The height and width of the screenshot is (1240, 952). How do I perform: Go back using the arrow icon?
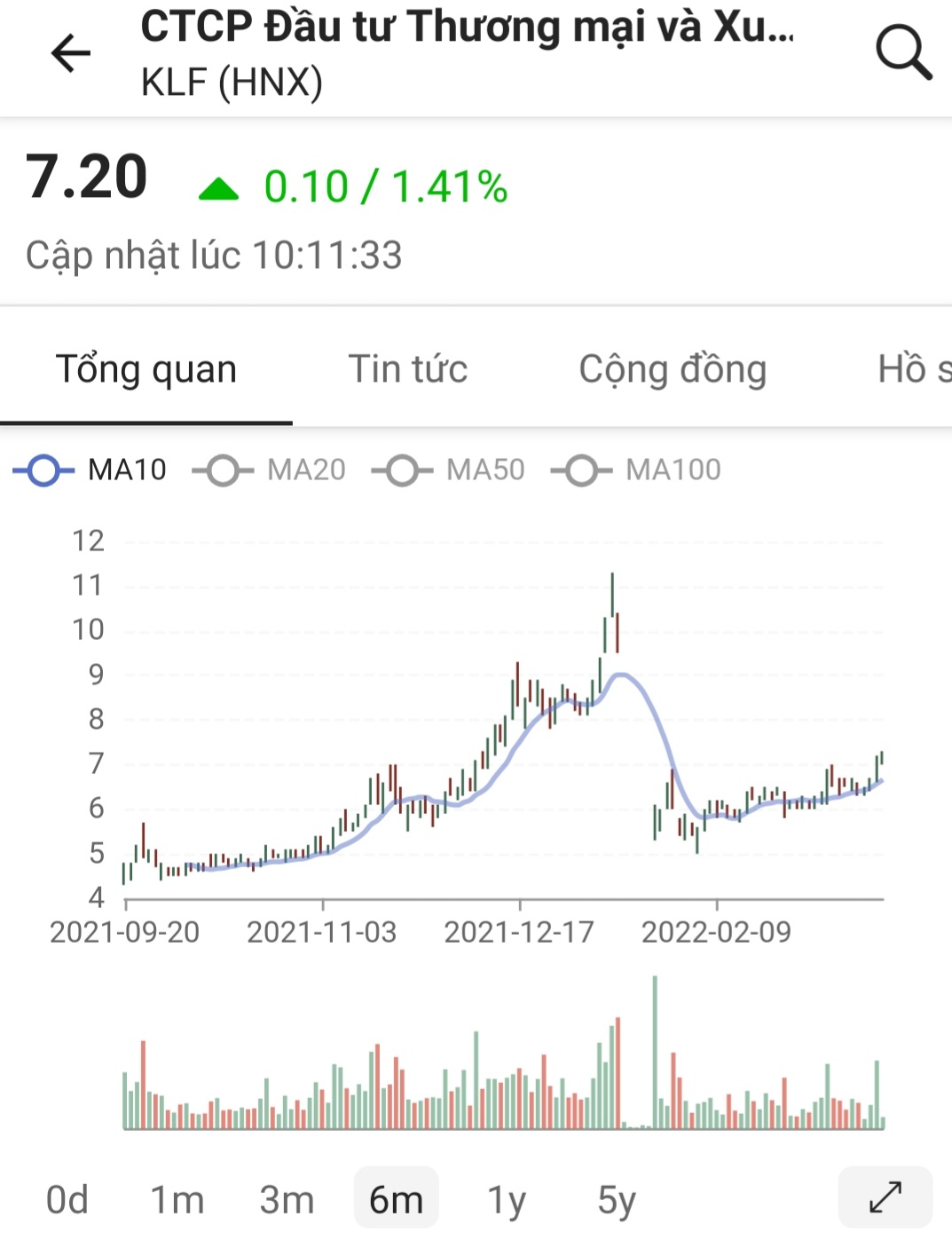pos(71,53)
